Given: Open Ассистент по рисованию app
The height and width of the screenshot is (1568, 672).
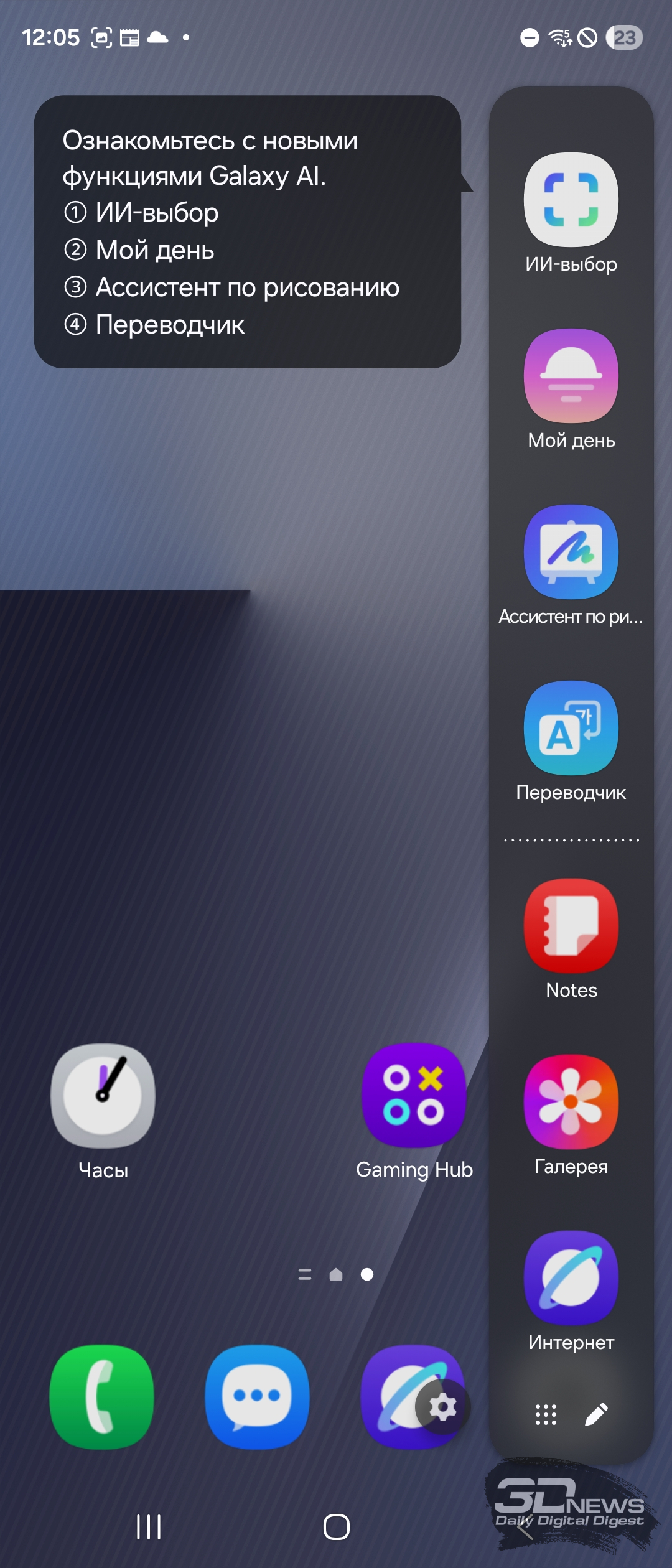Looking at the screenshot, I should pos(571,552).
